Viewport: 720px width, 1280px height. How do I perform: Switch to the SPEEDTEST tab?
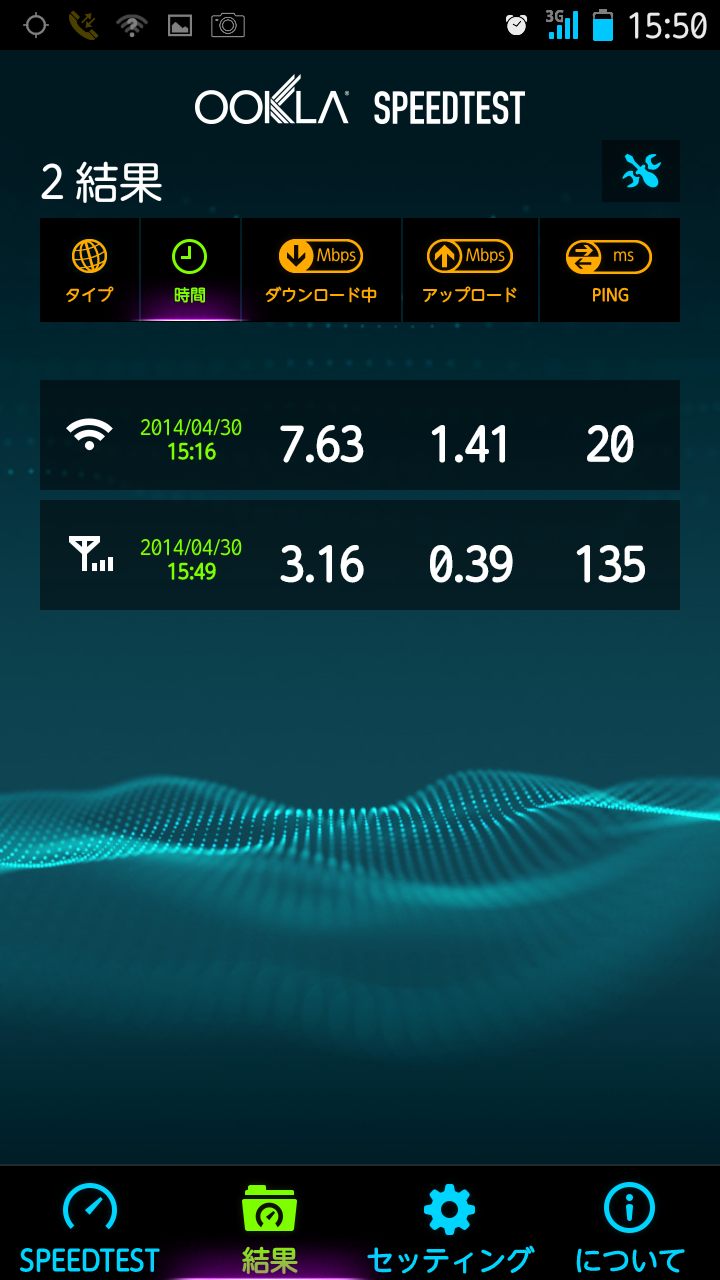[90, 1225]
